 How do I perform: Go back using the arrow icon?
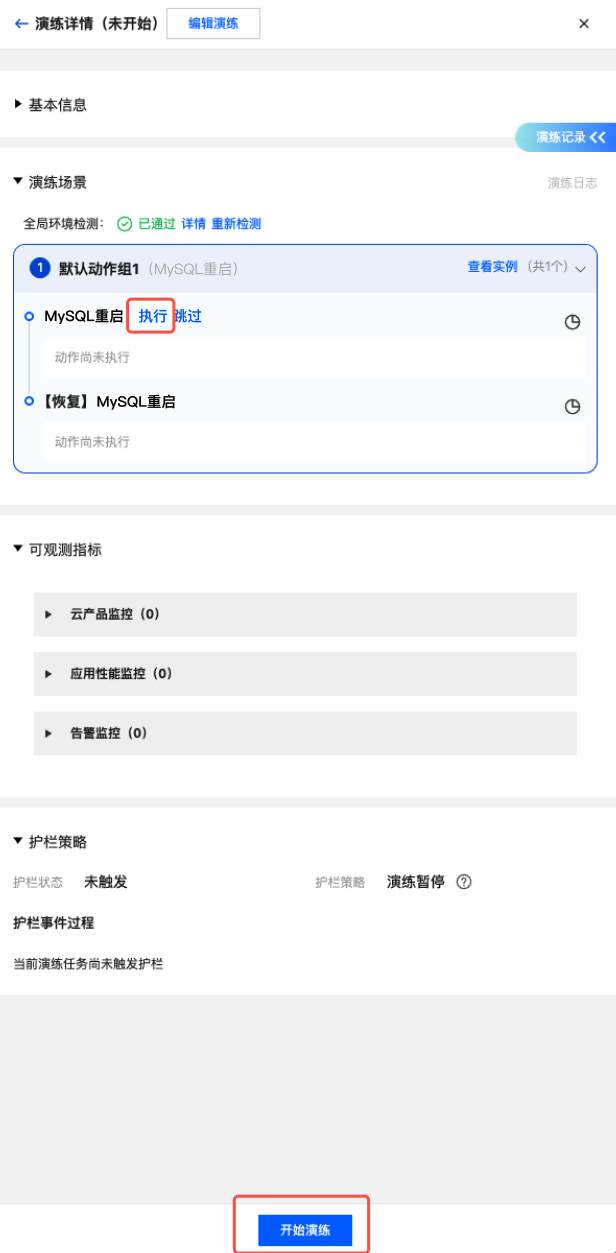coord(21,24)
